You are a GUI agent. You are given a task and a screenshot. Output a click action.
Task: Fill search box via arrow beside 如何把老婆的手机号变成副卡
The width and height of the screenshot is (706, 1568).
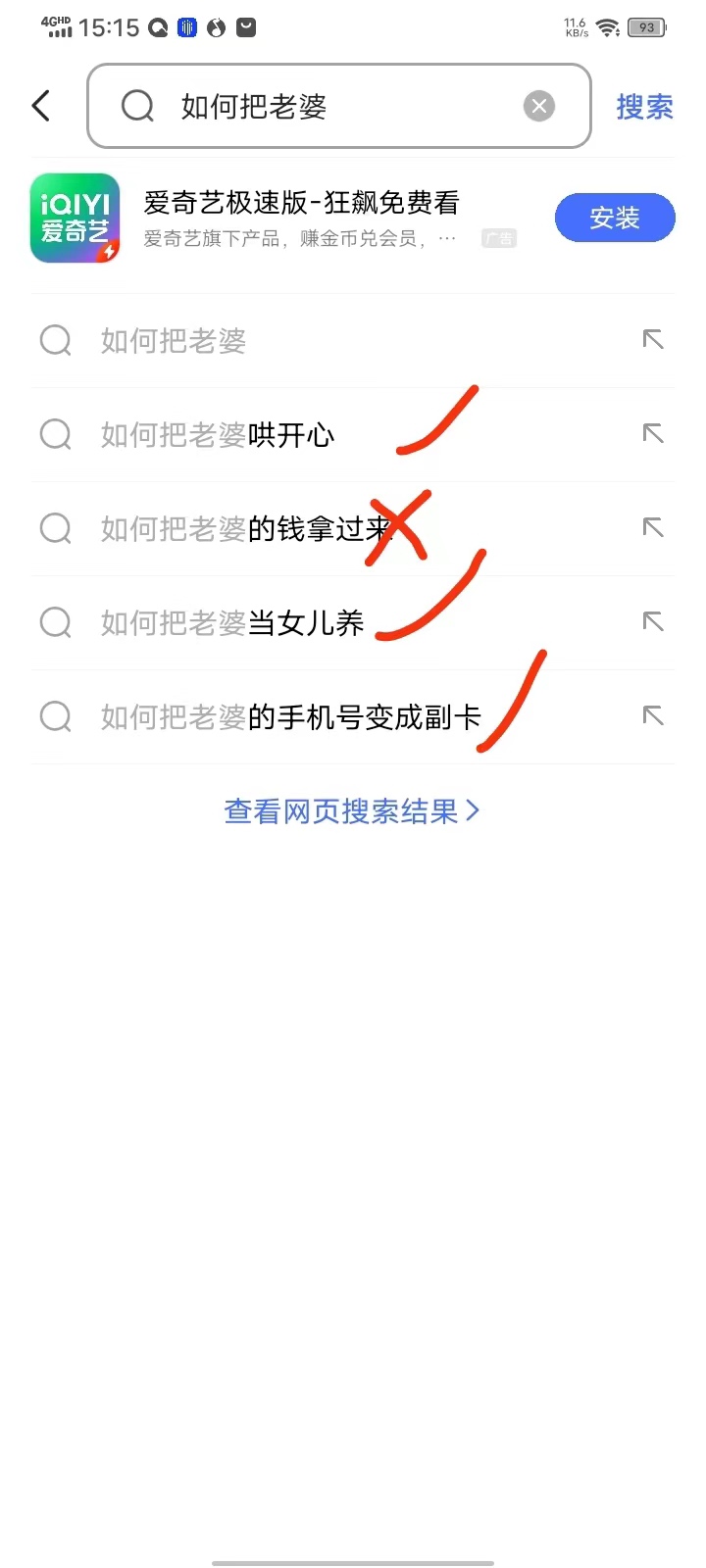[x=653, y=716]
